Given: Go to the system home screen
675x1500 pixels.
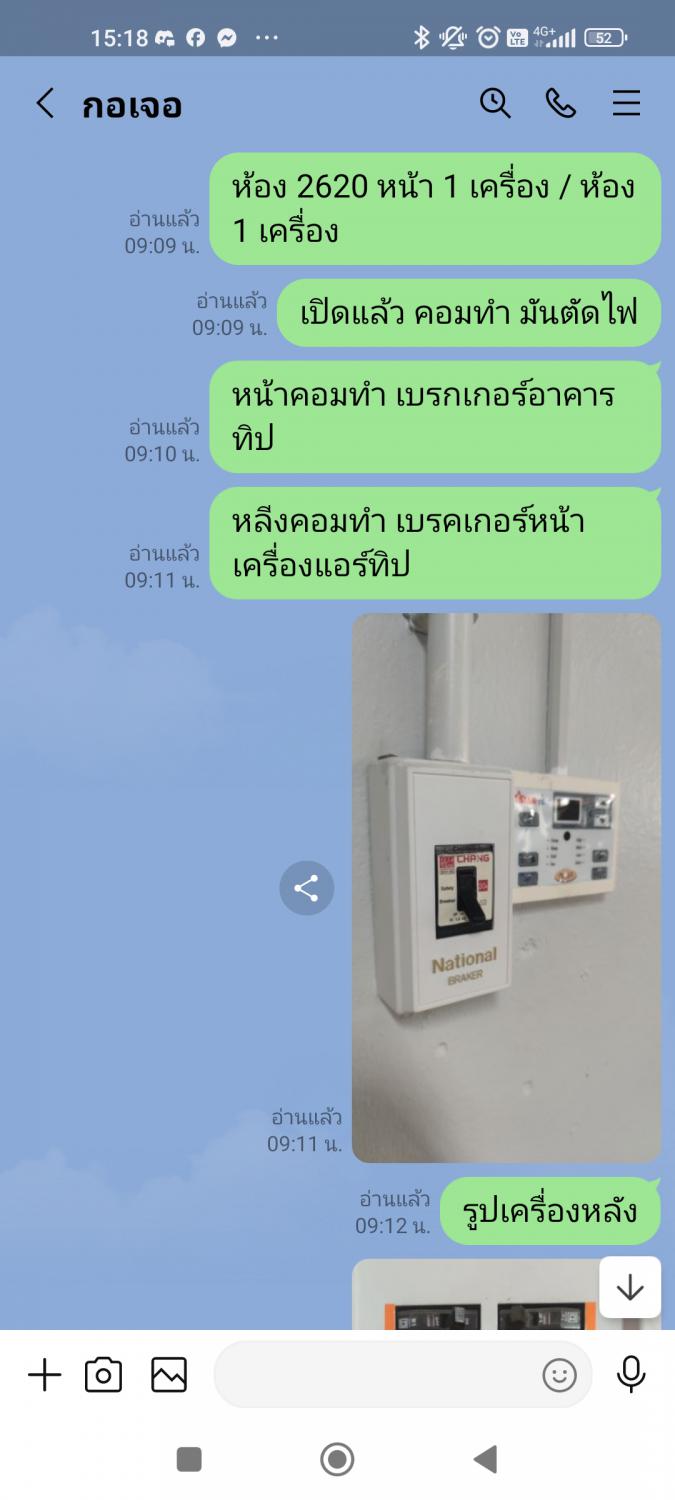Looking at the screenshot, I should (337, 1460).
